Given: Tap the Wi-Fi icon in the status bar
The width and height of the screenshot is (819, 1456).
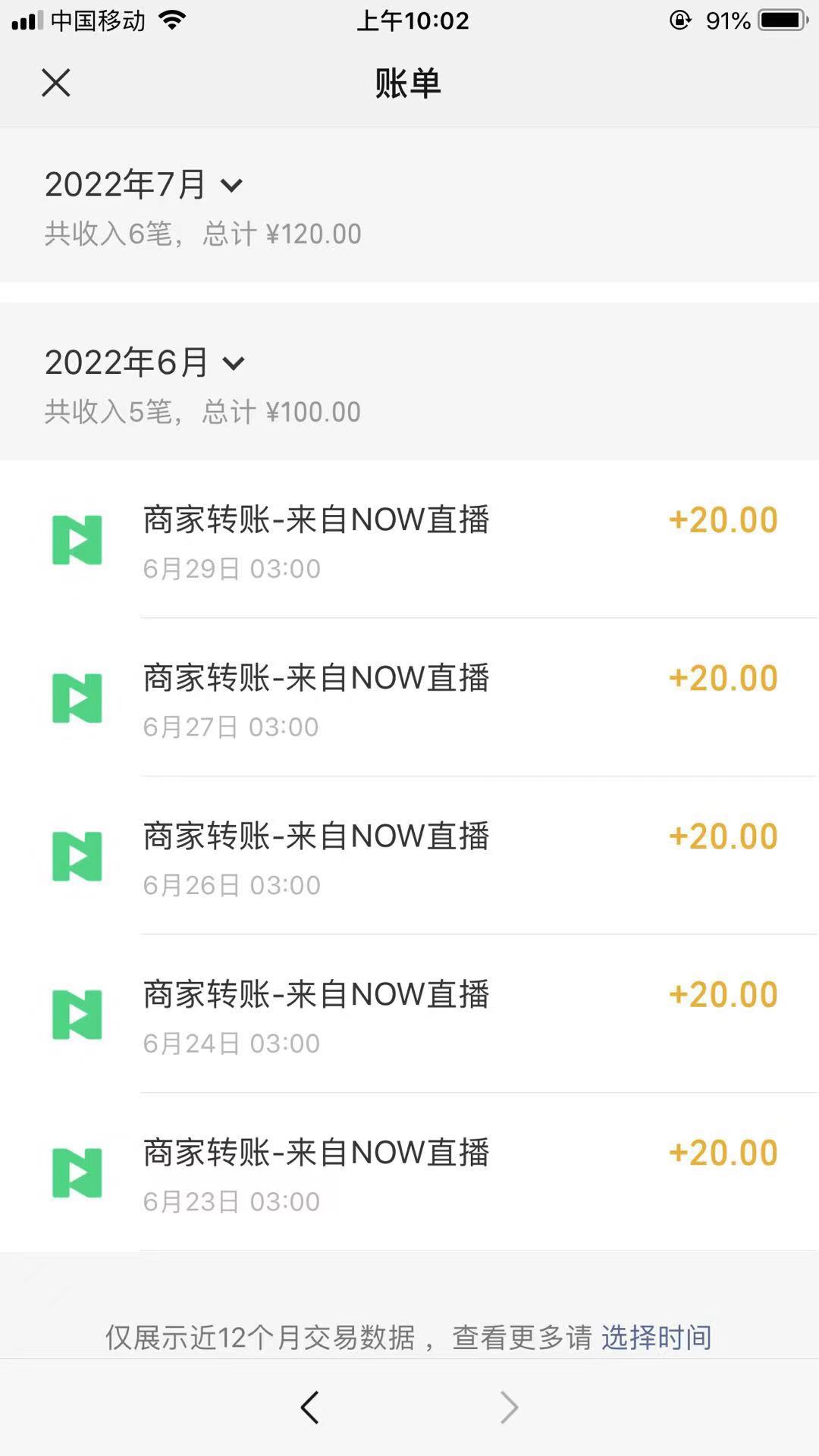Looking at the screenshot, I should (x=171, y=21).
